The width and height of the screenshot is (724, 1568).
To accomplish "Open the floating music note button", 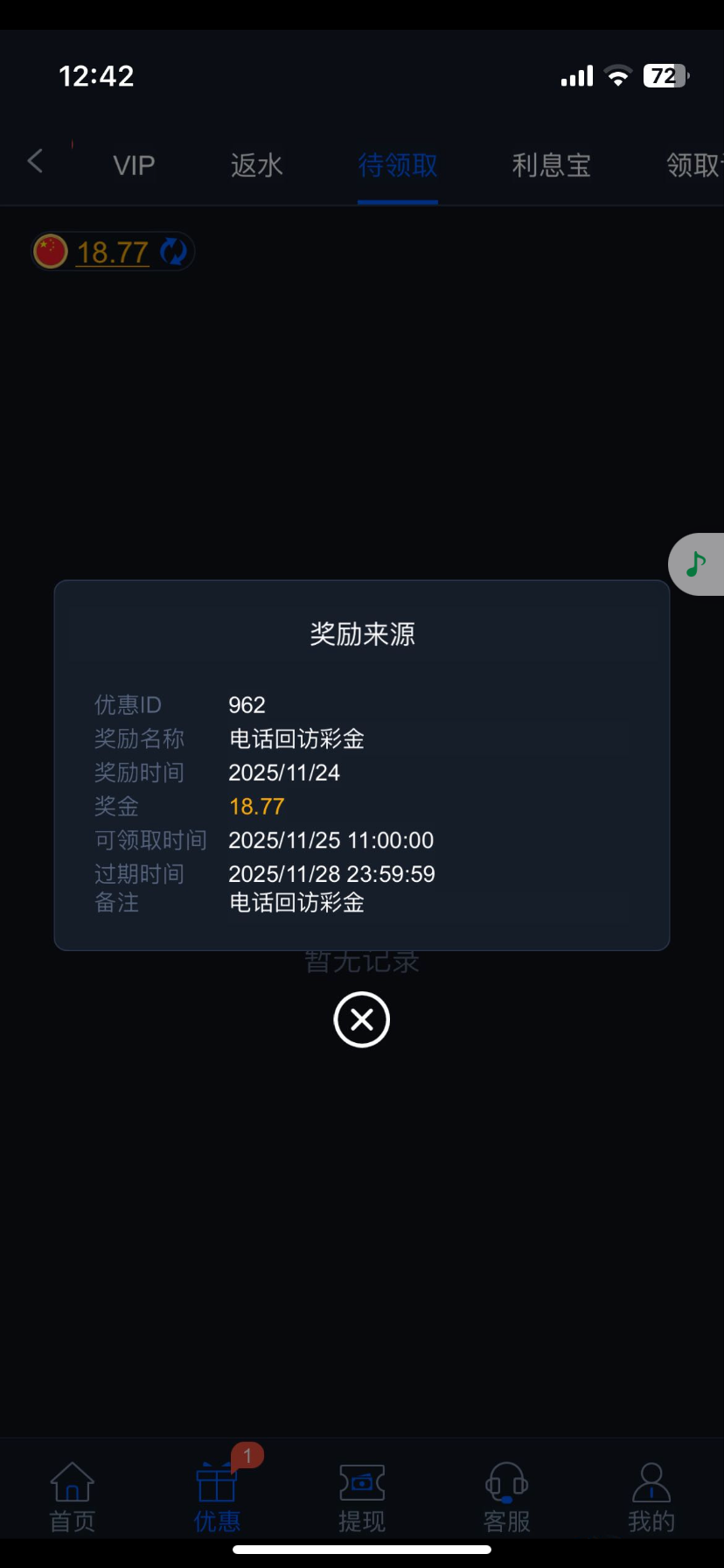I will pos(696,564).
